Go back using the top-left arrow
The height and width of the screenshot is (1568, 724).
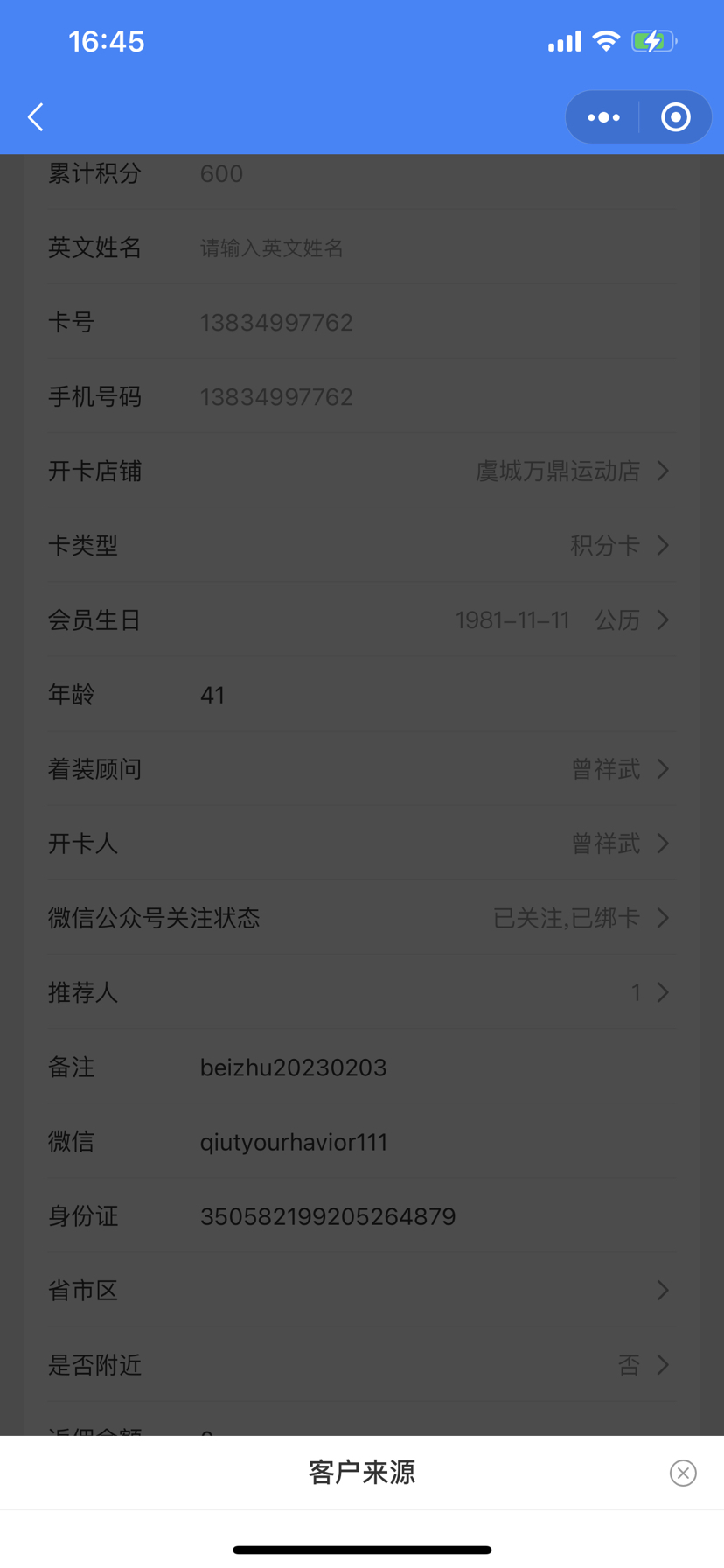click(x=36, y=117)
